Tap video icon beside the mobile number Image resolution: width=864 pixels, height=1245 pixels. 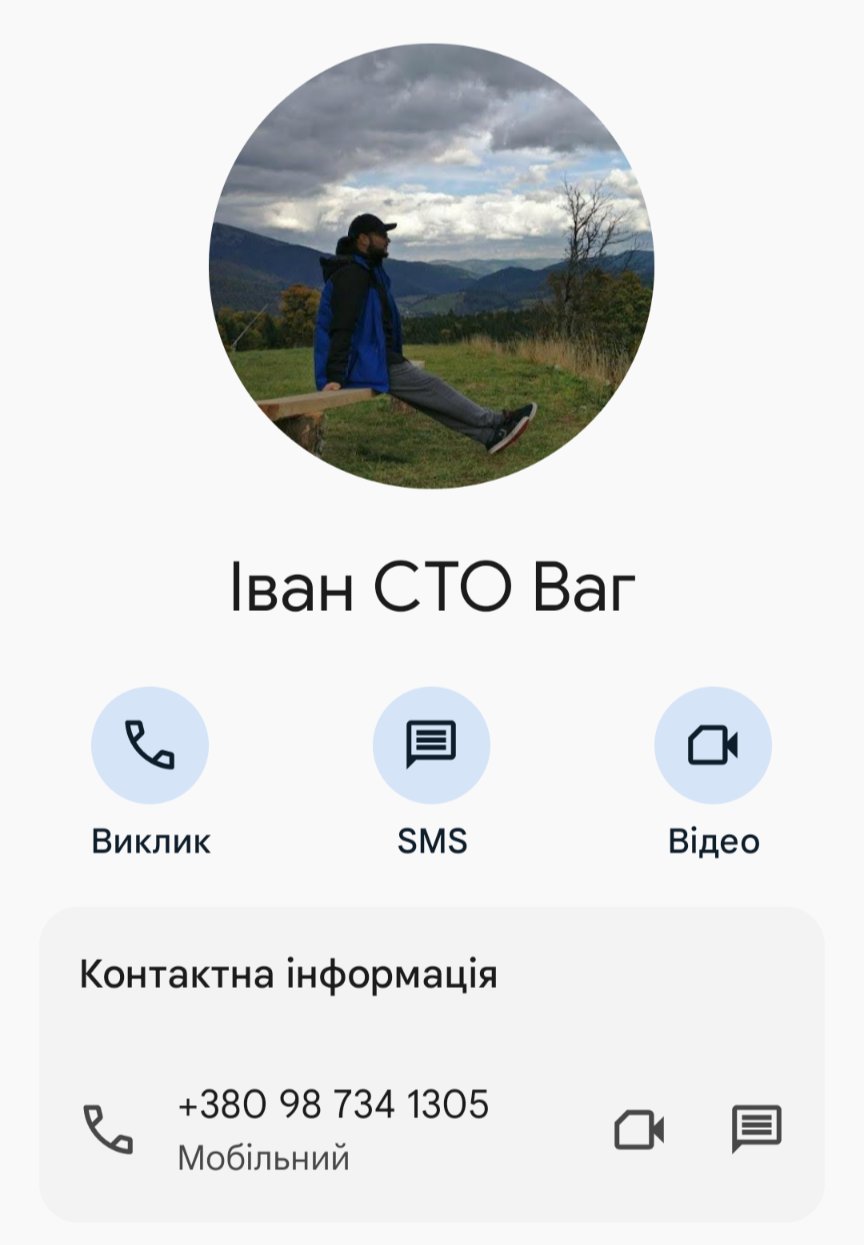point(639,1130)
